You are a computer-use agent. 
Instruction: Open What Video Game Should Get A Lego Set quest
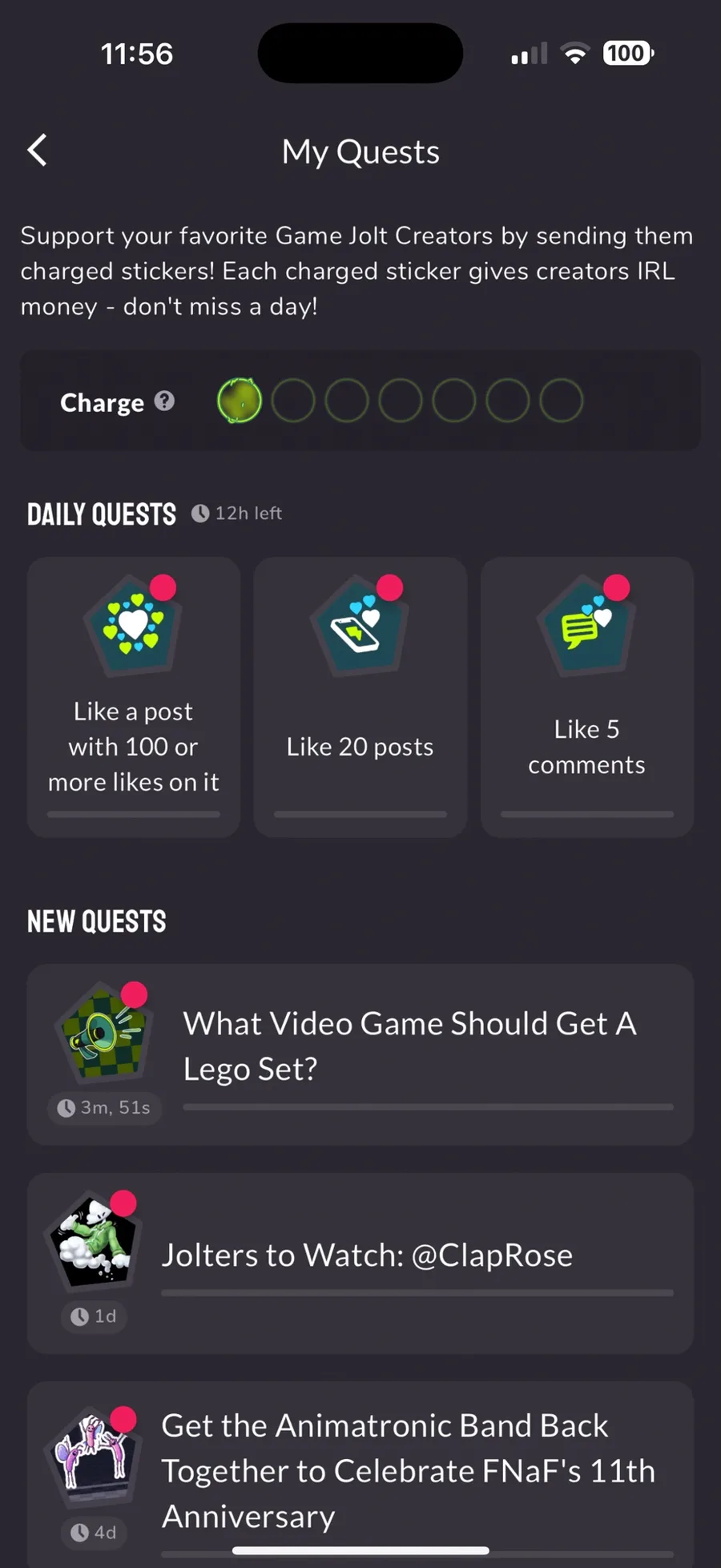pyautogui.click(x=360, y=1054)
